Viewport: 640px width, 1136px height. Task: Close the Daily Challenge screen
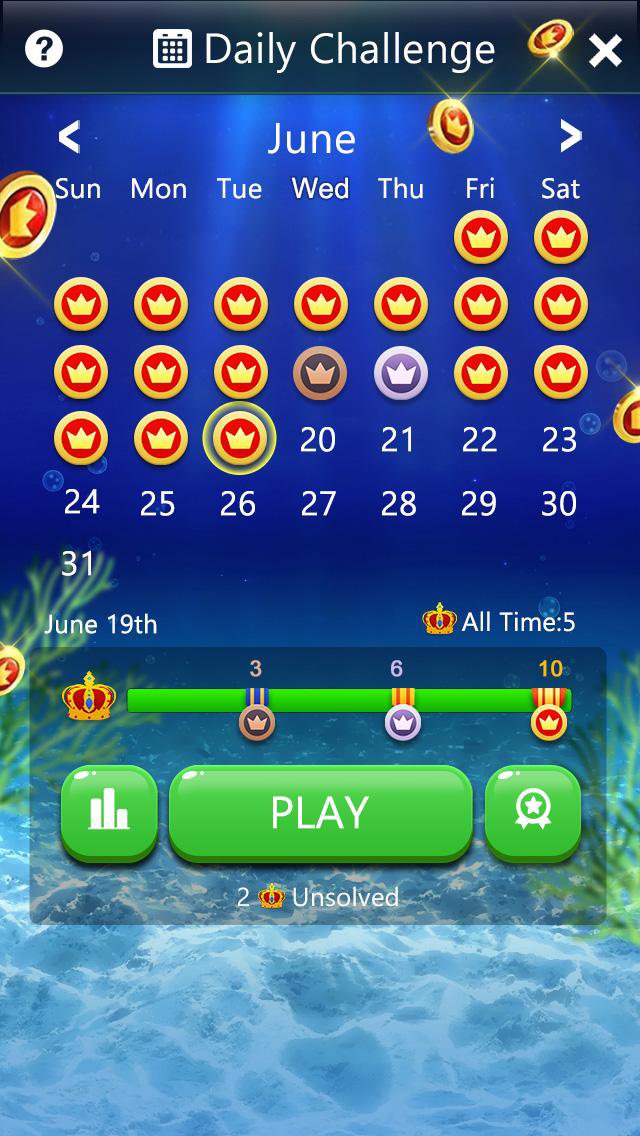605,50
